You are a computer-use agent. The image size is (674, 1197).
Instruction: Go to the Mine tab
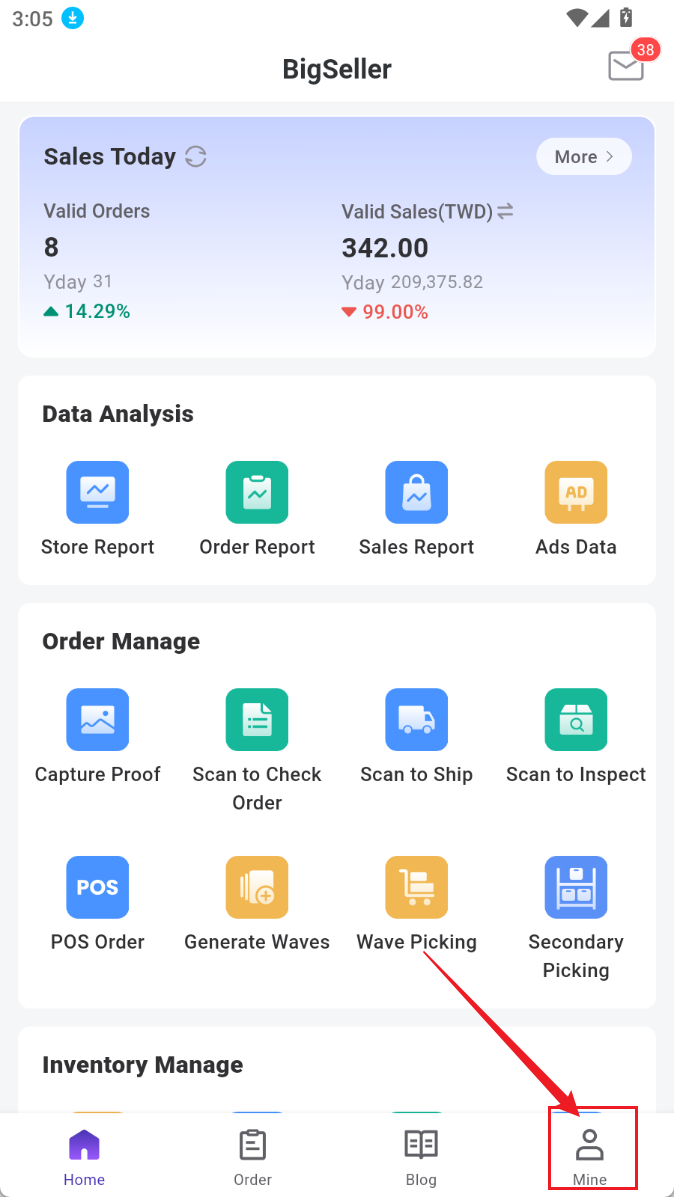(x=590, y=1157)
